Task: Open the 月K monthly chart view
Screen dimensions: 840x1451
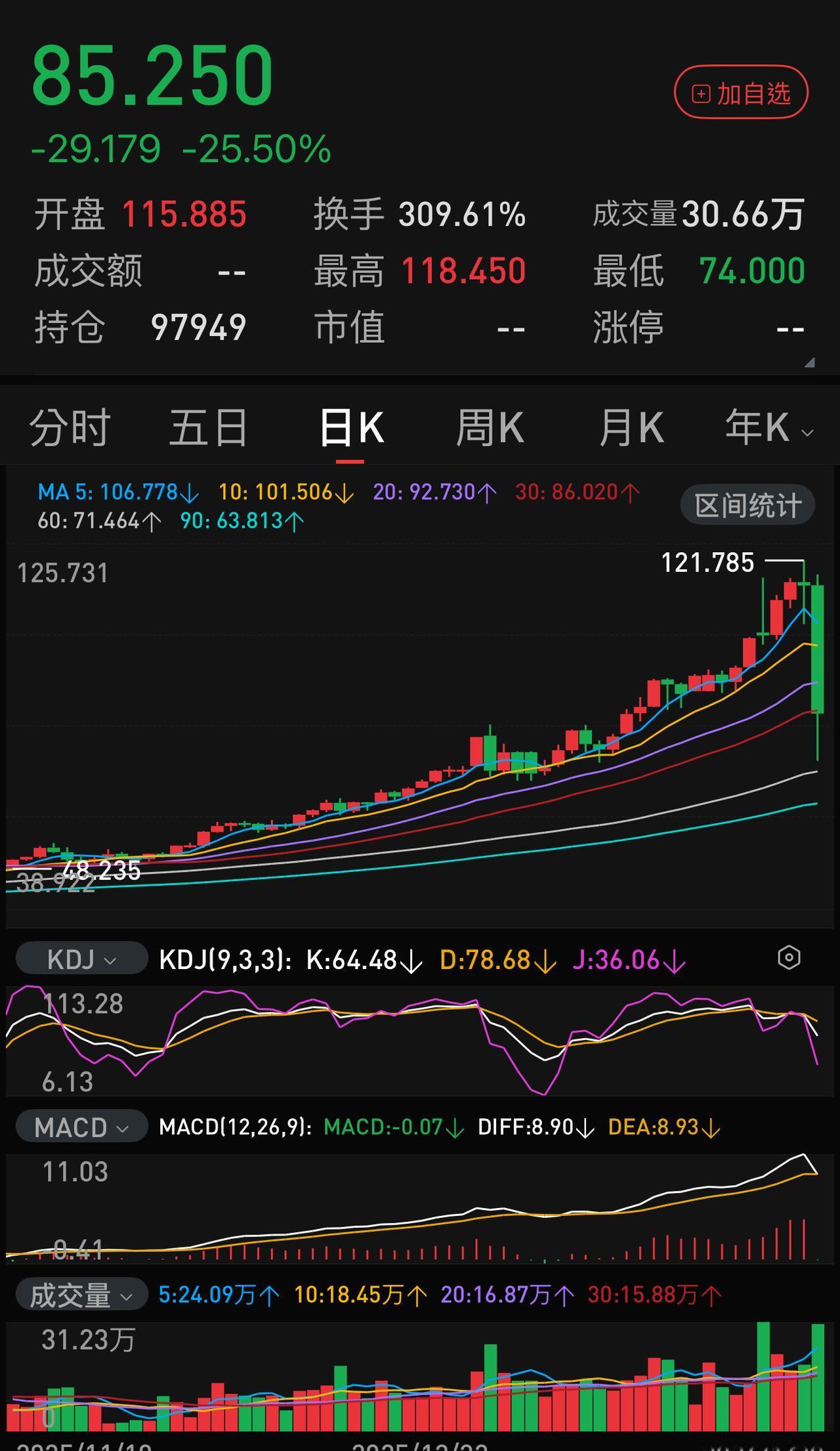Action: click(631, 427)
